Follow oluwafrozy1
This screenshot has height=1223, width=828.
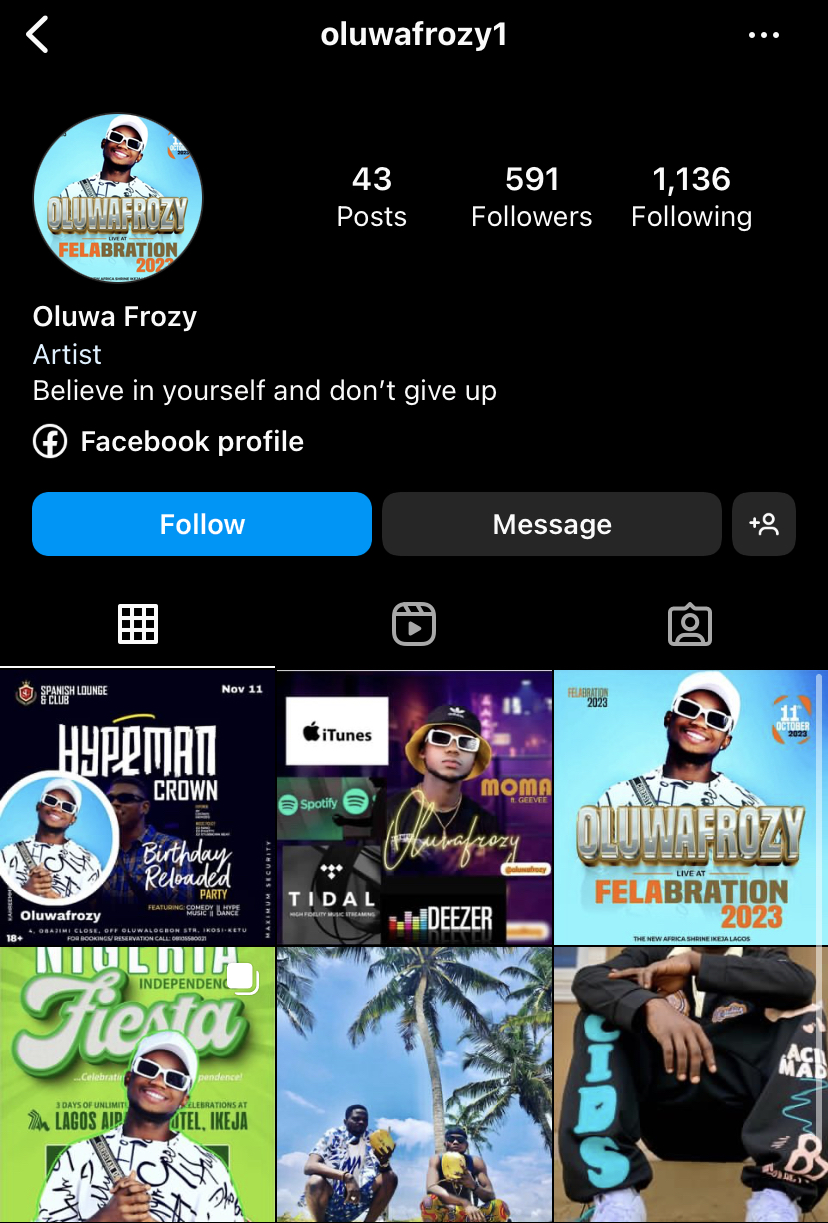click(202, 524)
